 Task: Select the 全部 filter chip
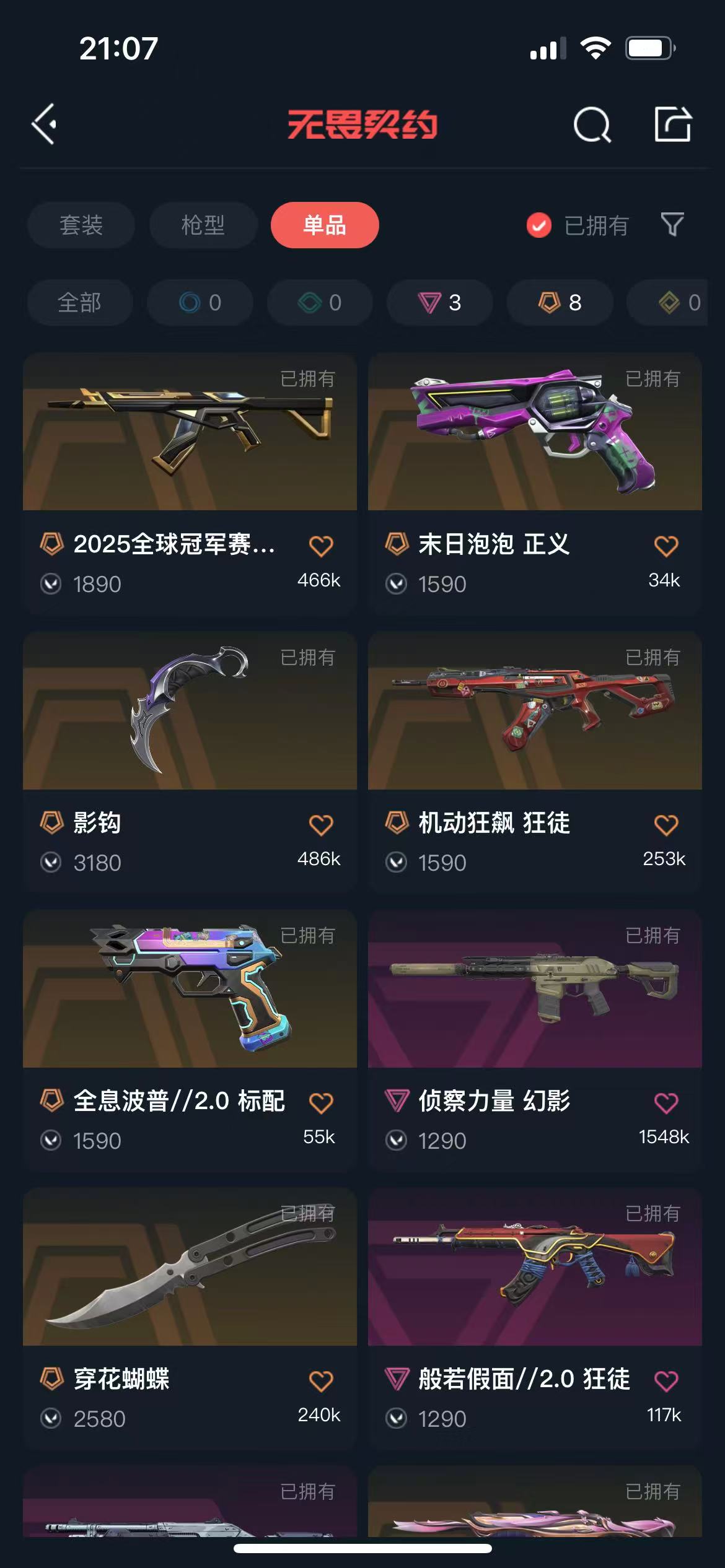pyautogui.click(x=80, y=302)
